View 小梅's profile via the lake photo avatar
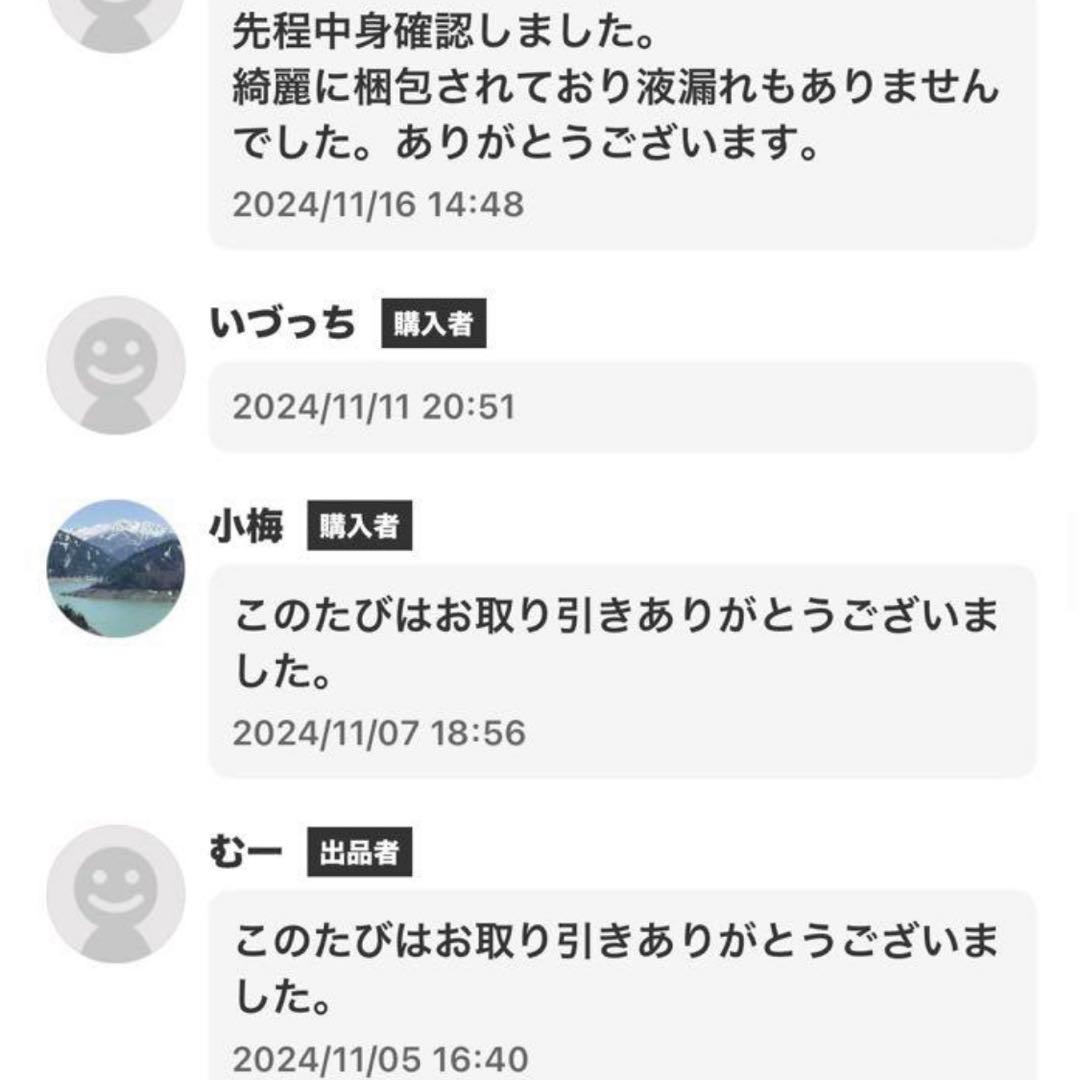The image size is (1080, 1080). click(116, 568)
